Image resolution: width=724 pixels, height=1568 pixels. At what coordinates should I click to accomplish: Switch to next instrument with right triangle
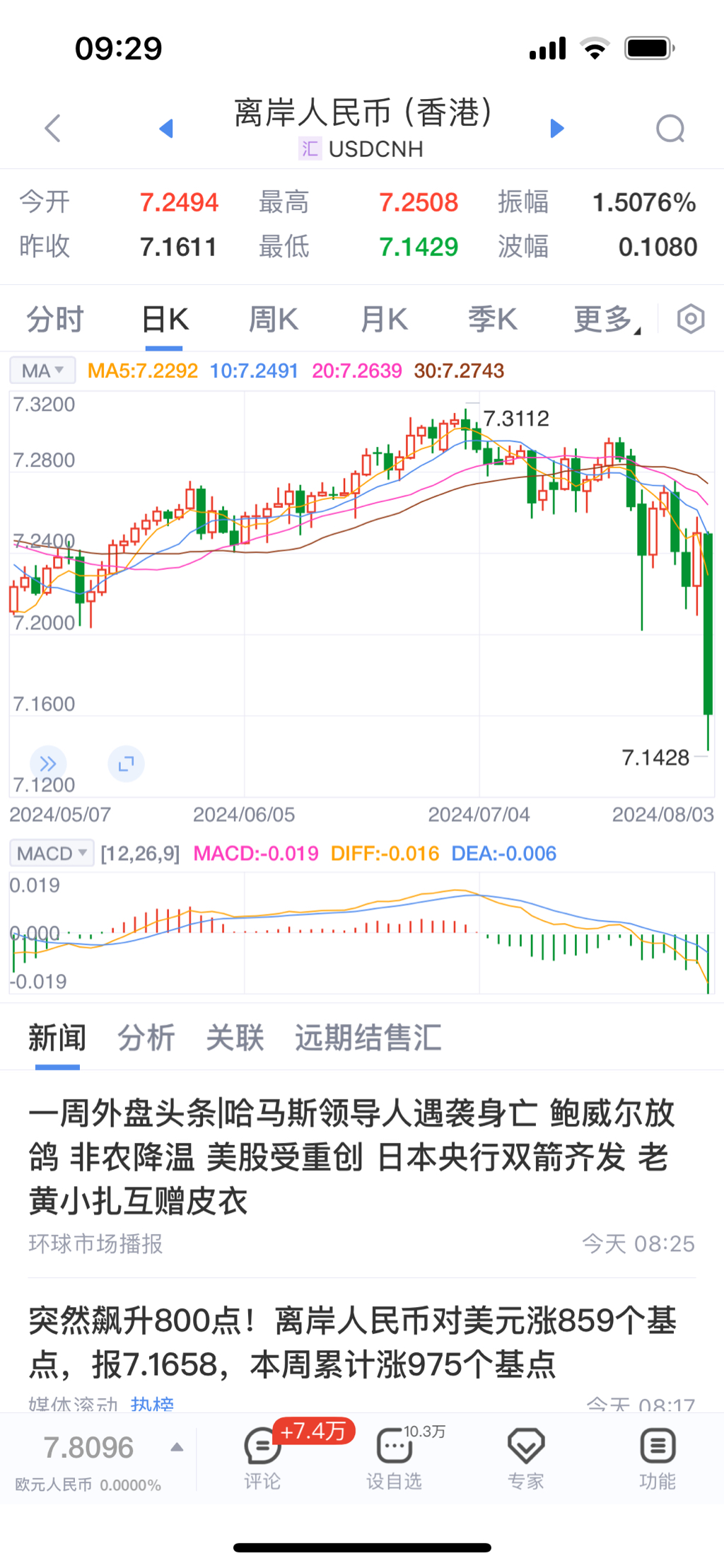point(557,128)
